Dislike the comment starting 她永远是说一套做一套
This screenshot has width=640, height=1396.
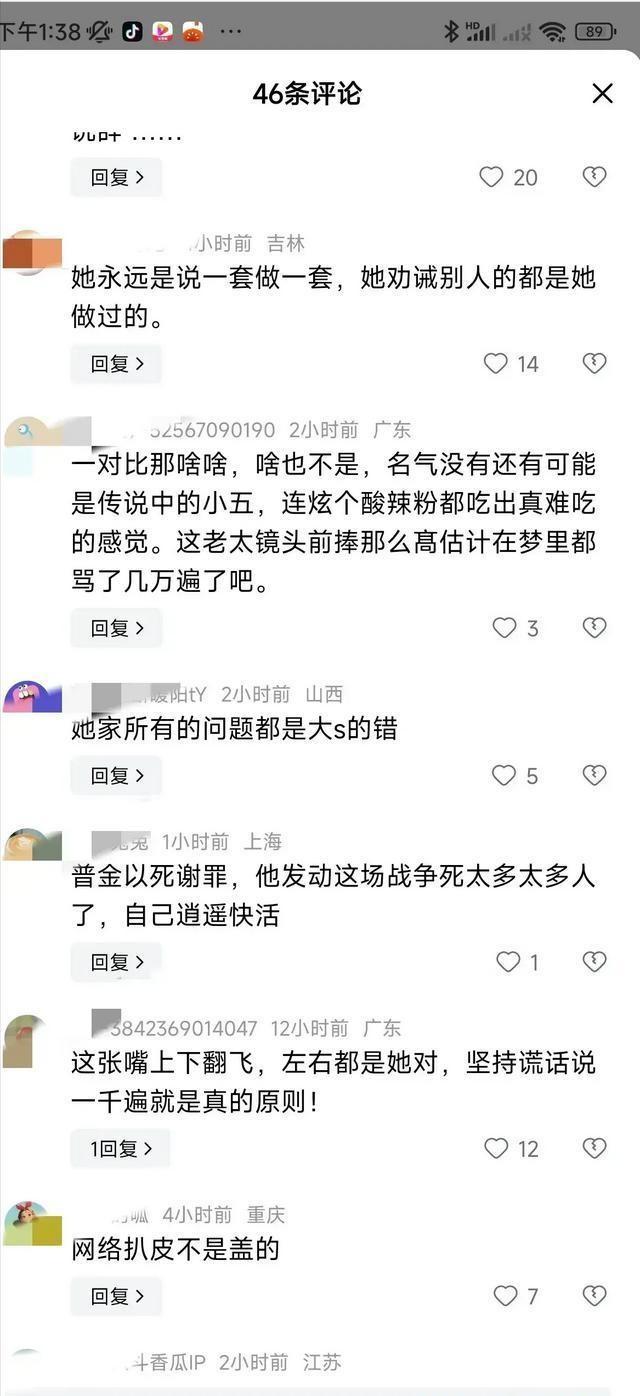coord(594,364)
